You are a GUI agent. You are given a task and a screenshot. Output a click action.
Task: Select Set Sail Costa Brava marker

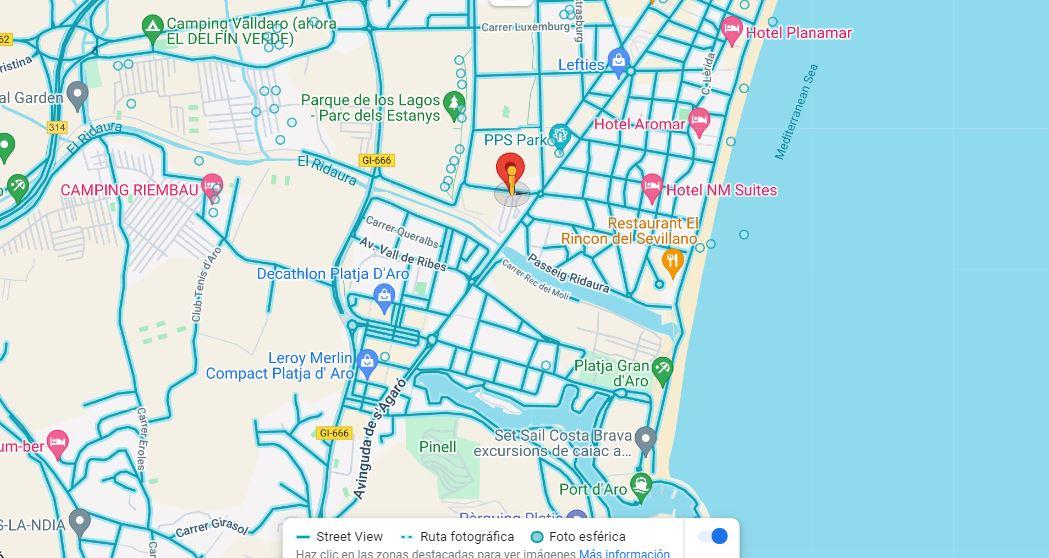[x=646, y=438]
